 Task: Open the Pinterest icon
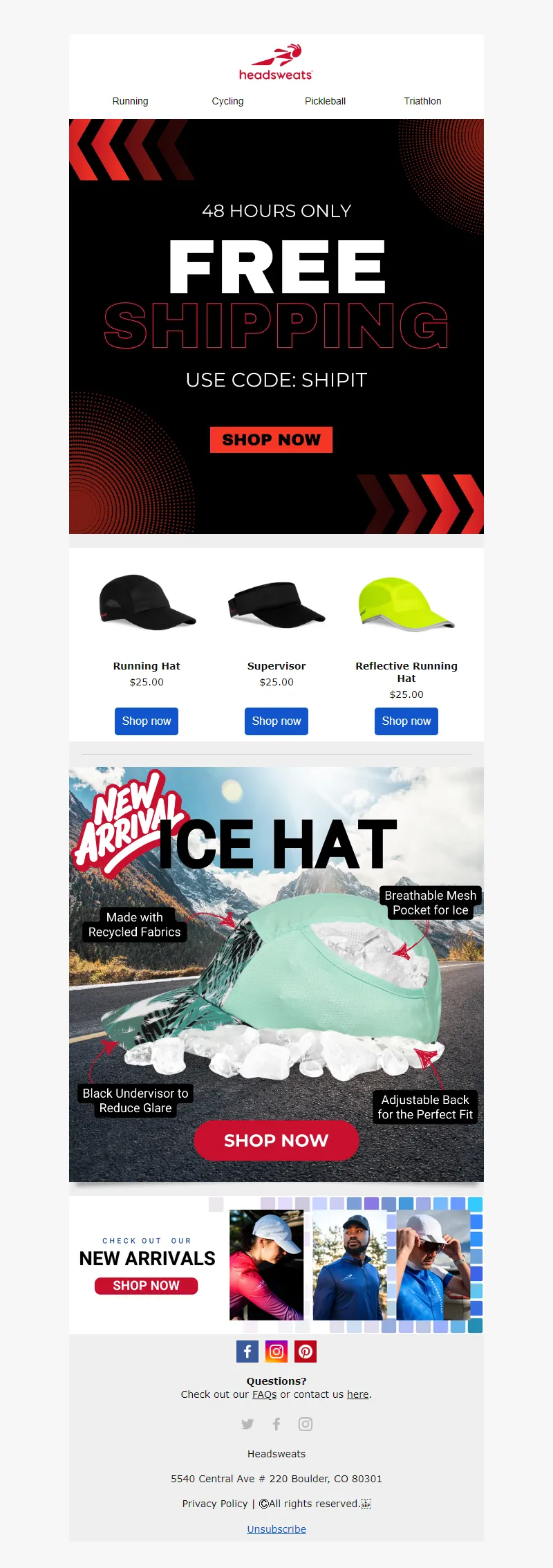(306, 1351)
